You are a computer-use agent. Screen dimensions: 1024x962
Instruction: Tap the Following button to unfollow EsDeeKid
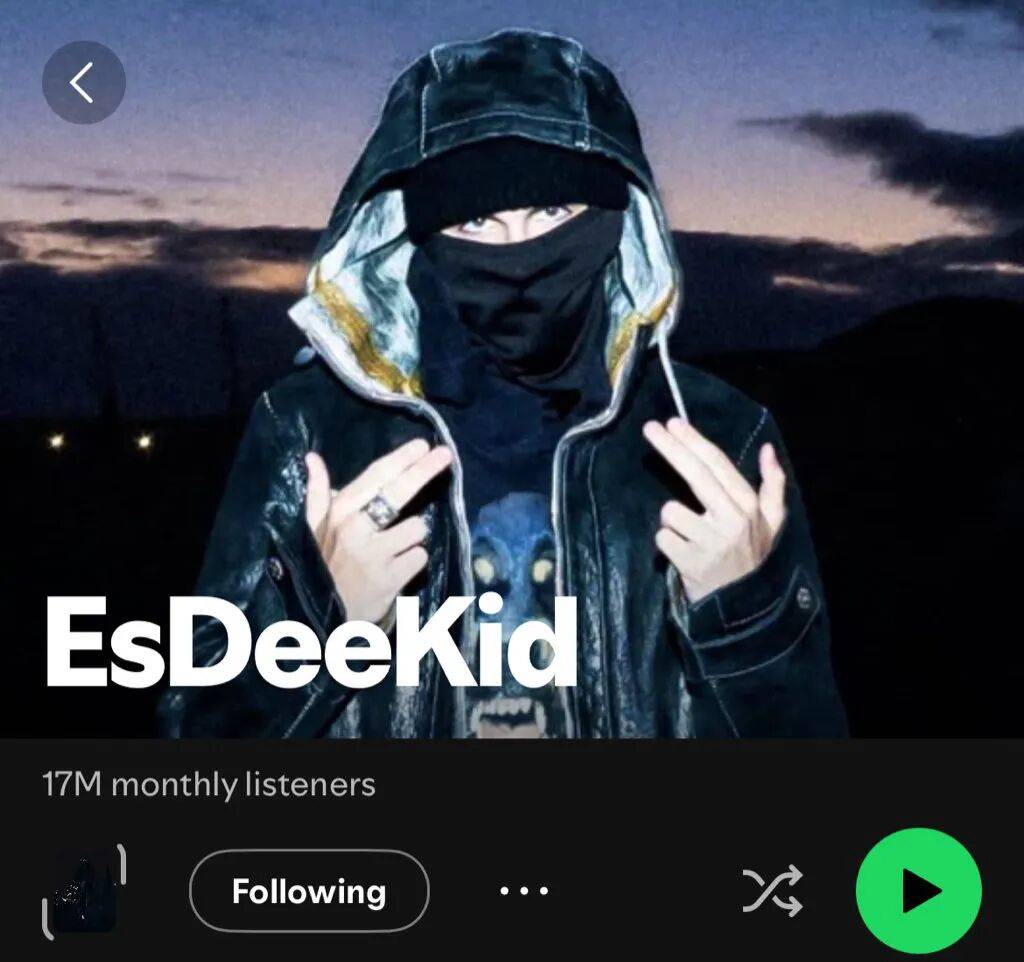point(308,891)
